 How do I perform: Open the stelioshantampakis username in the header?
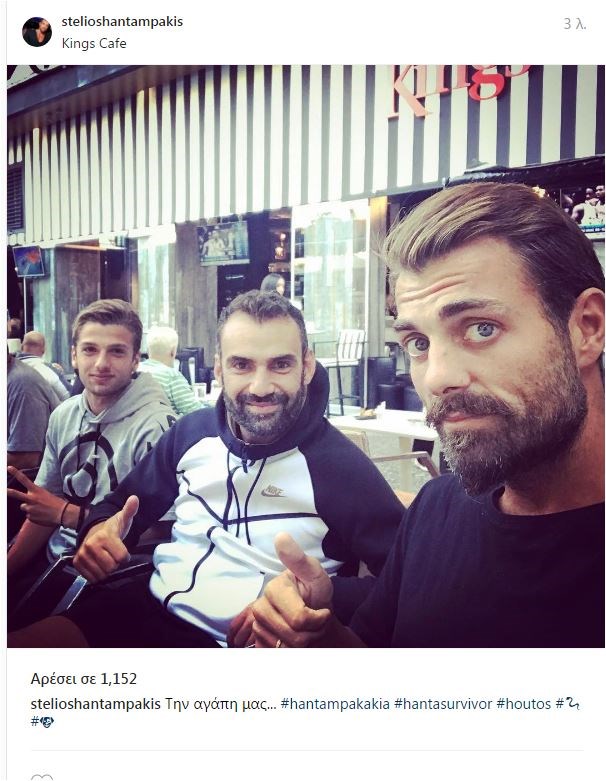(122, 21)
